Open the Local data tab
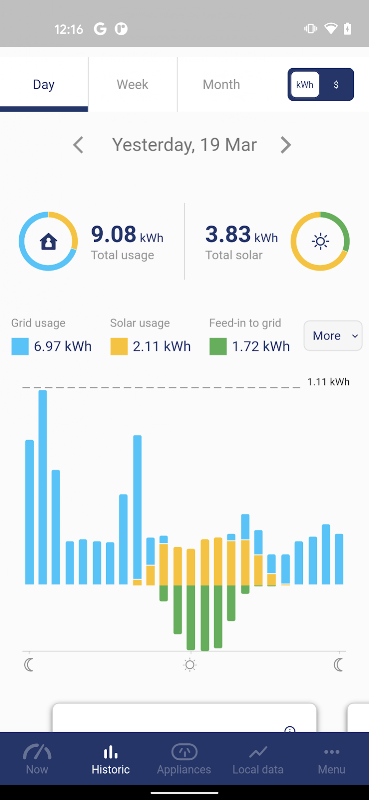 click(258, 759)
